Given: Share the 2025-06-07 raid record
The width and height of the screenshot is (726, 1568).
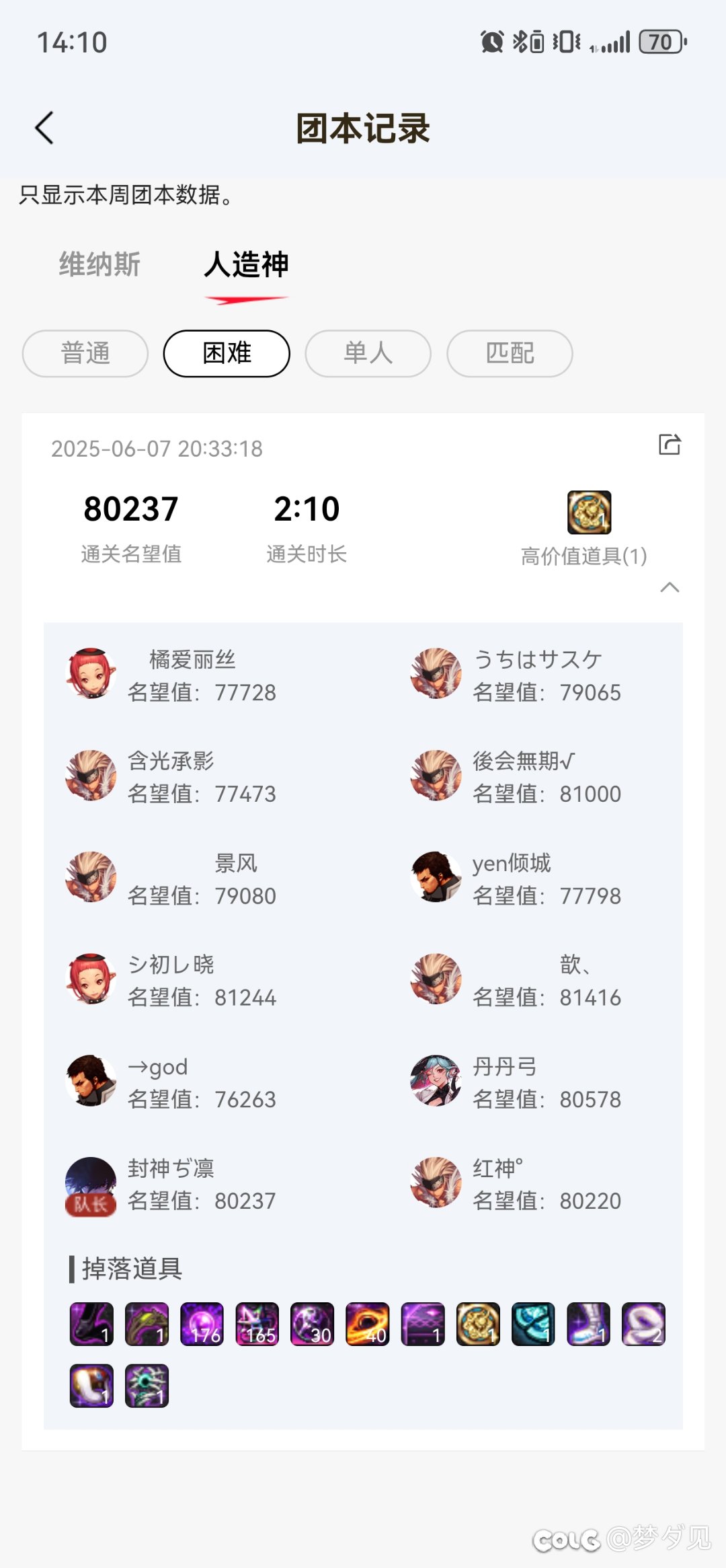Looking at the screenshot, I should (670, 444).
